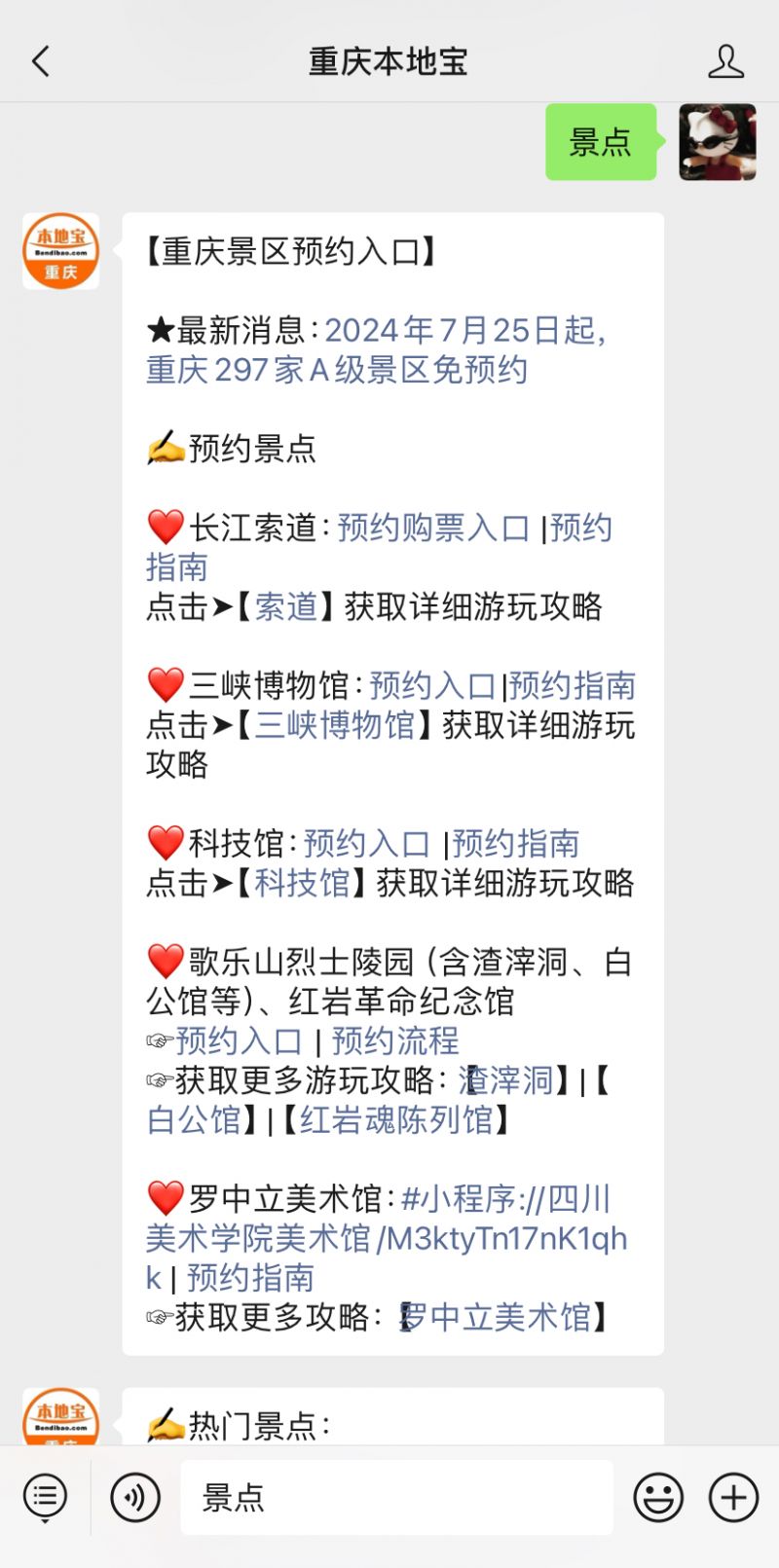Viewport: 779px width, 1568px height.
Task: Go back from the 重庆本地宝 chat
Action: coord(41,61)
